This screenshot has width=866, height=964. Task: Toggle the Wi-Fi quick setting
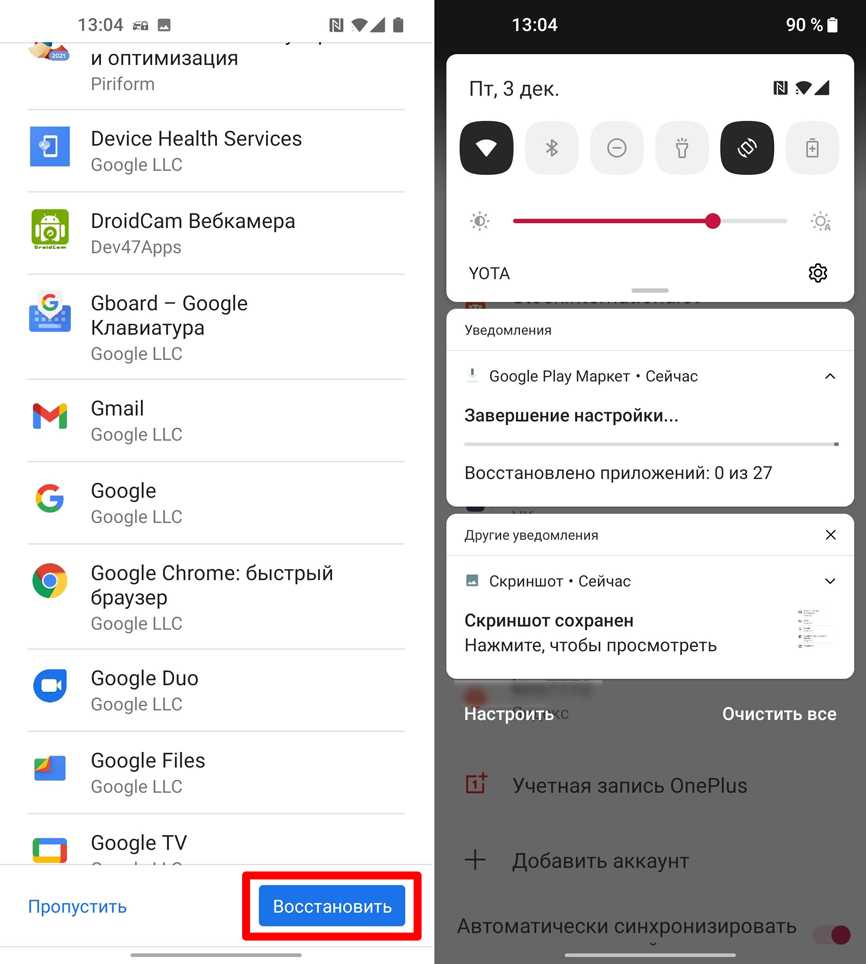pos(486,148)
